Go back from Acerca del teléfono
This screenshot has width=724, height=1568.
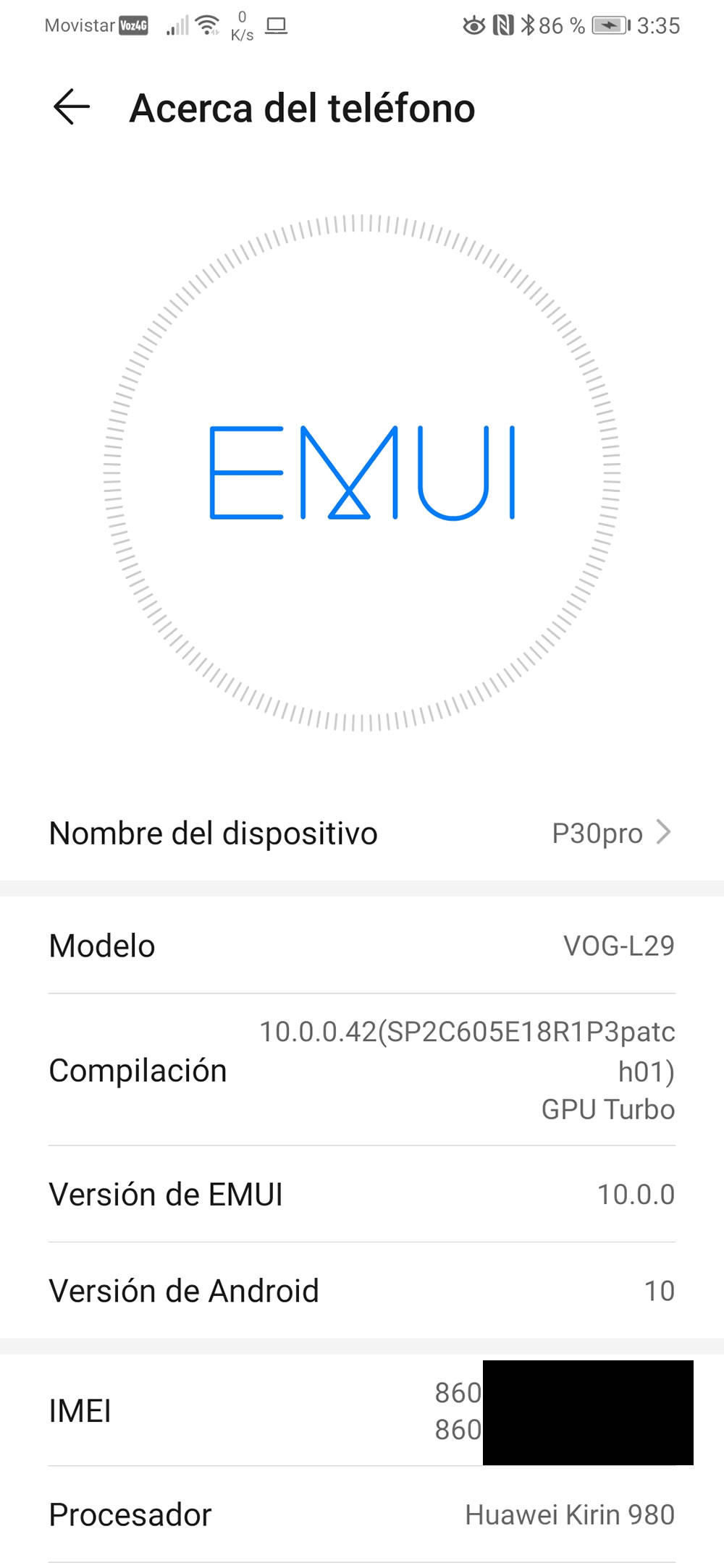pos(72,107)
